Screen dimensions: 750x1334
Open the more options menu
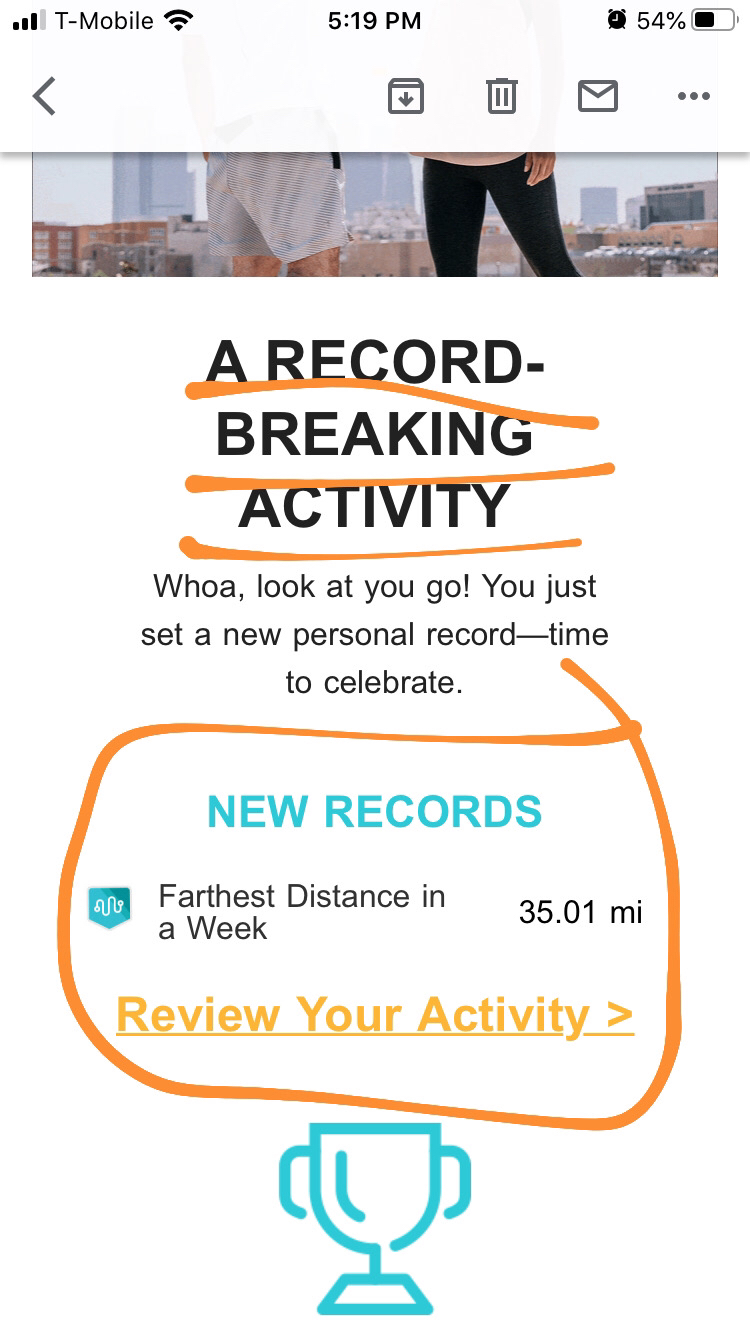click(693, 97)
